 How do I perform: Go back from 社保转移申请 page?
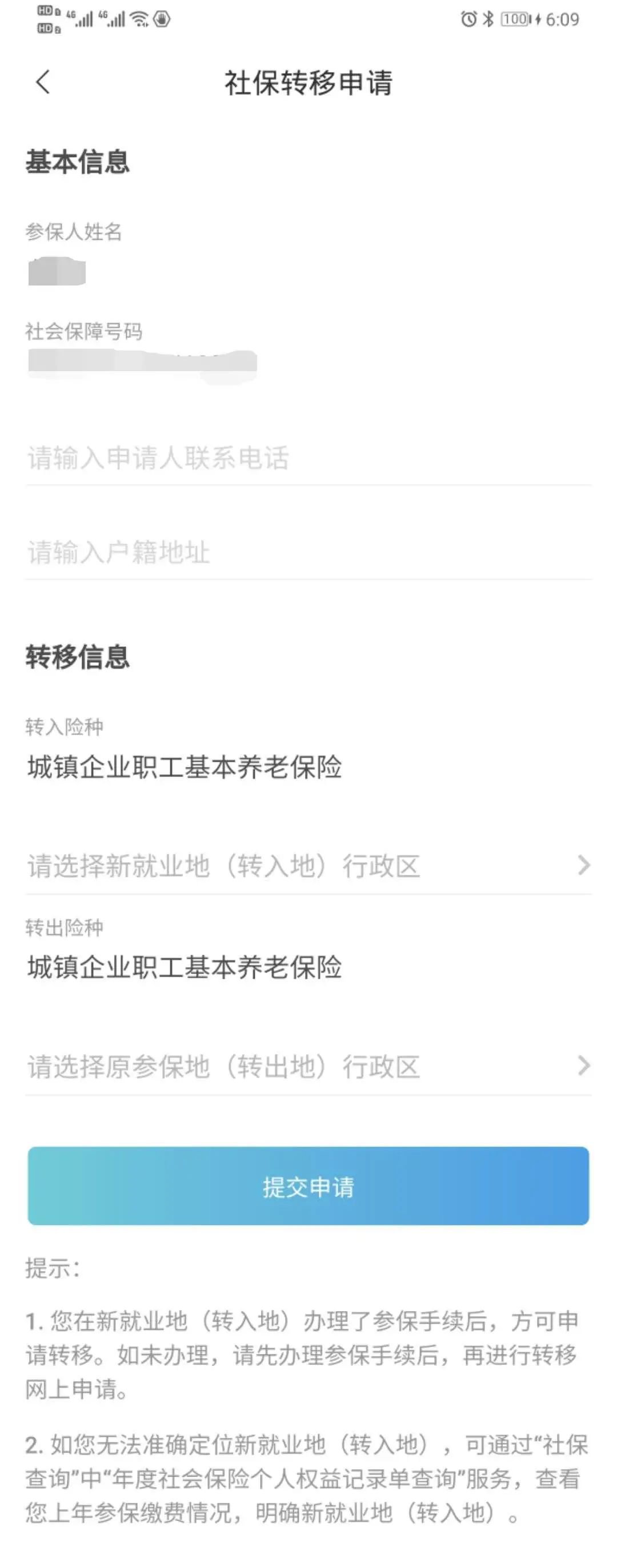pyautogui.click(x=43, y=82)
